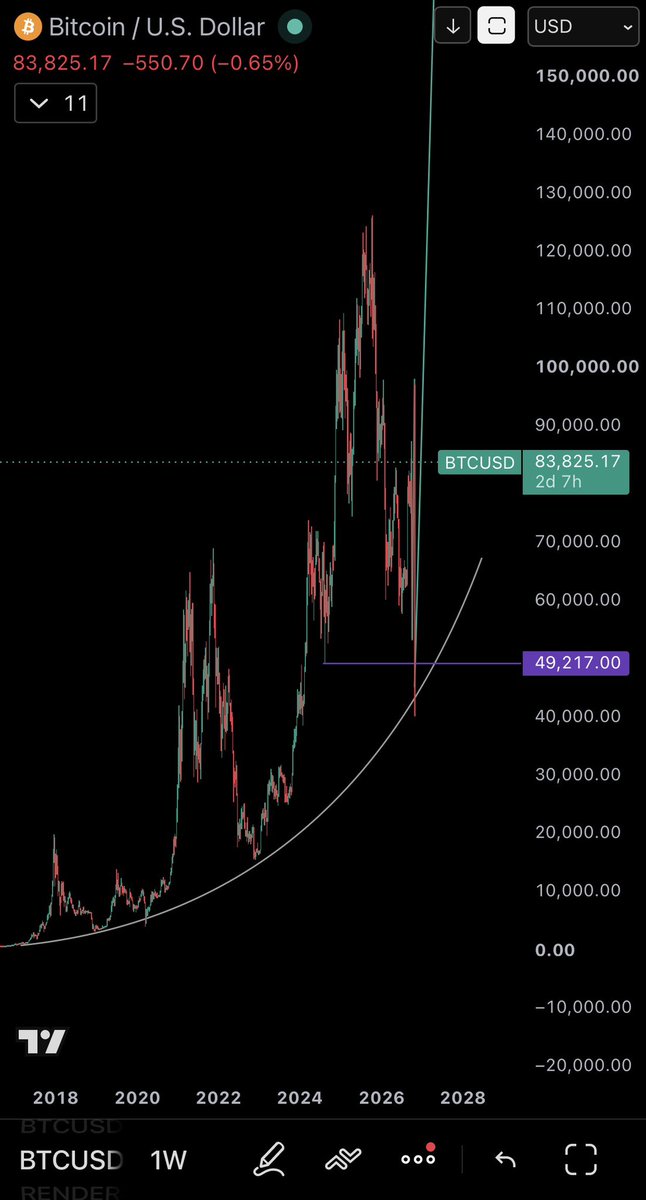Enter fullscreen chart mode
Screen dimensions: 646x1200
point(581,1159)
